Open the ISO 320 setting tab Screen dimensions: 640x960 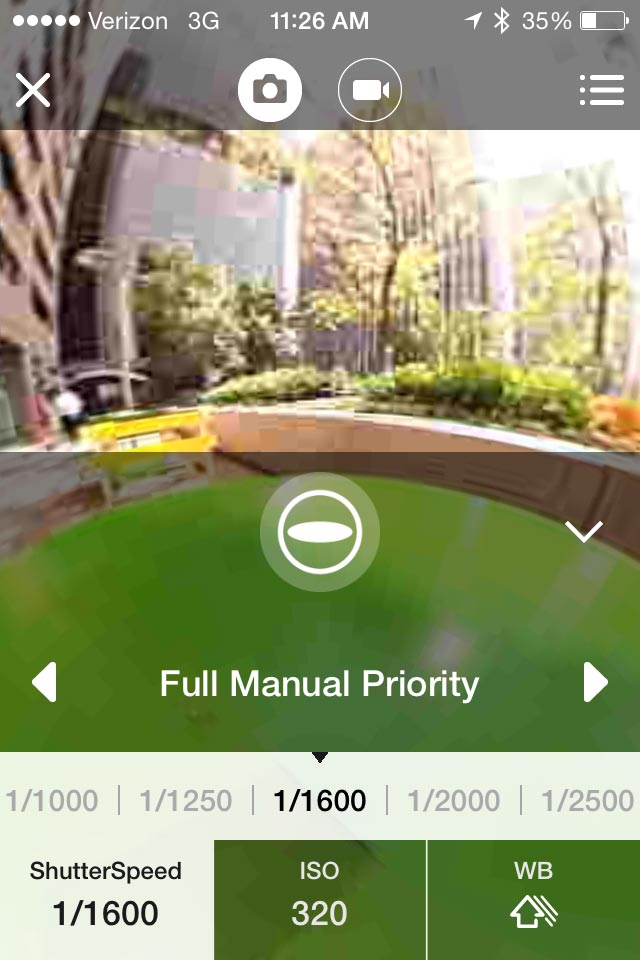(x=320, y=898)
